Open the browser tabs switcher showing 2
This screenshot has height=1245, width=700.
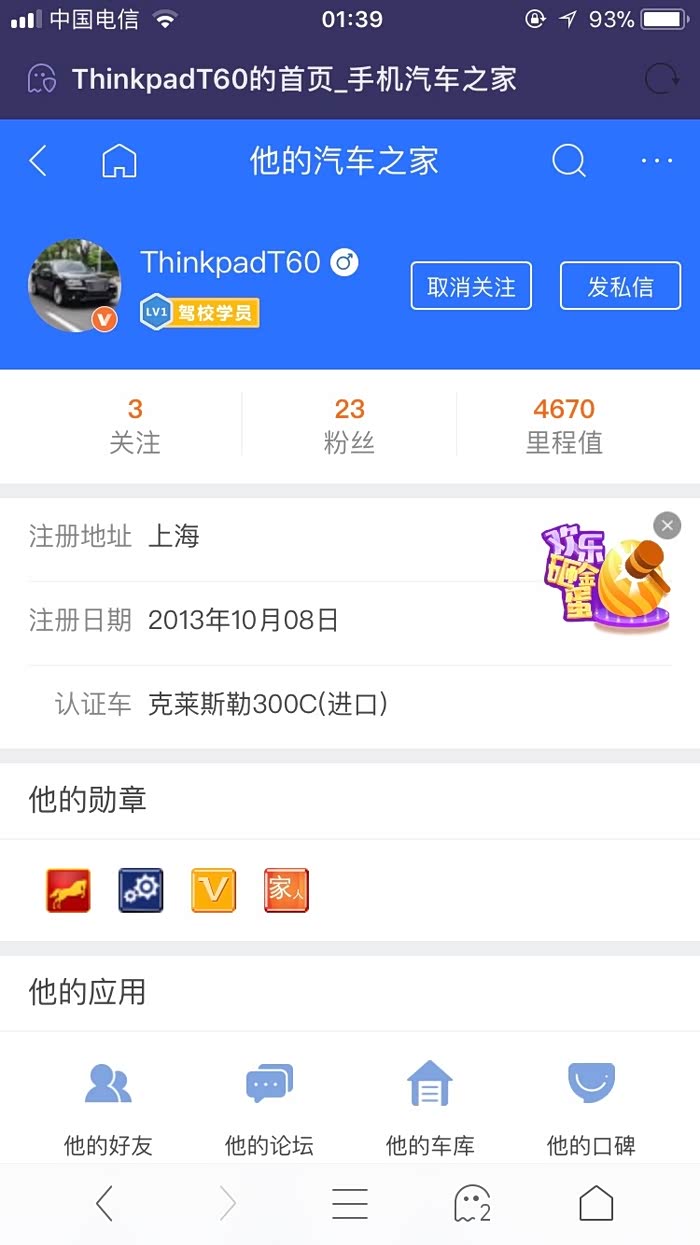point(472,1204)
